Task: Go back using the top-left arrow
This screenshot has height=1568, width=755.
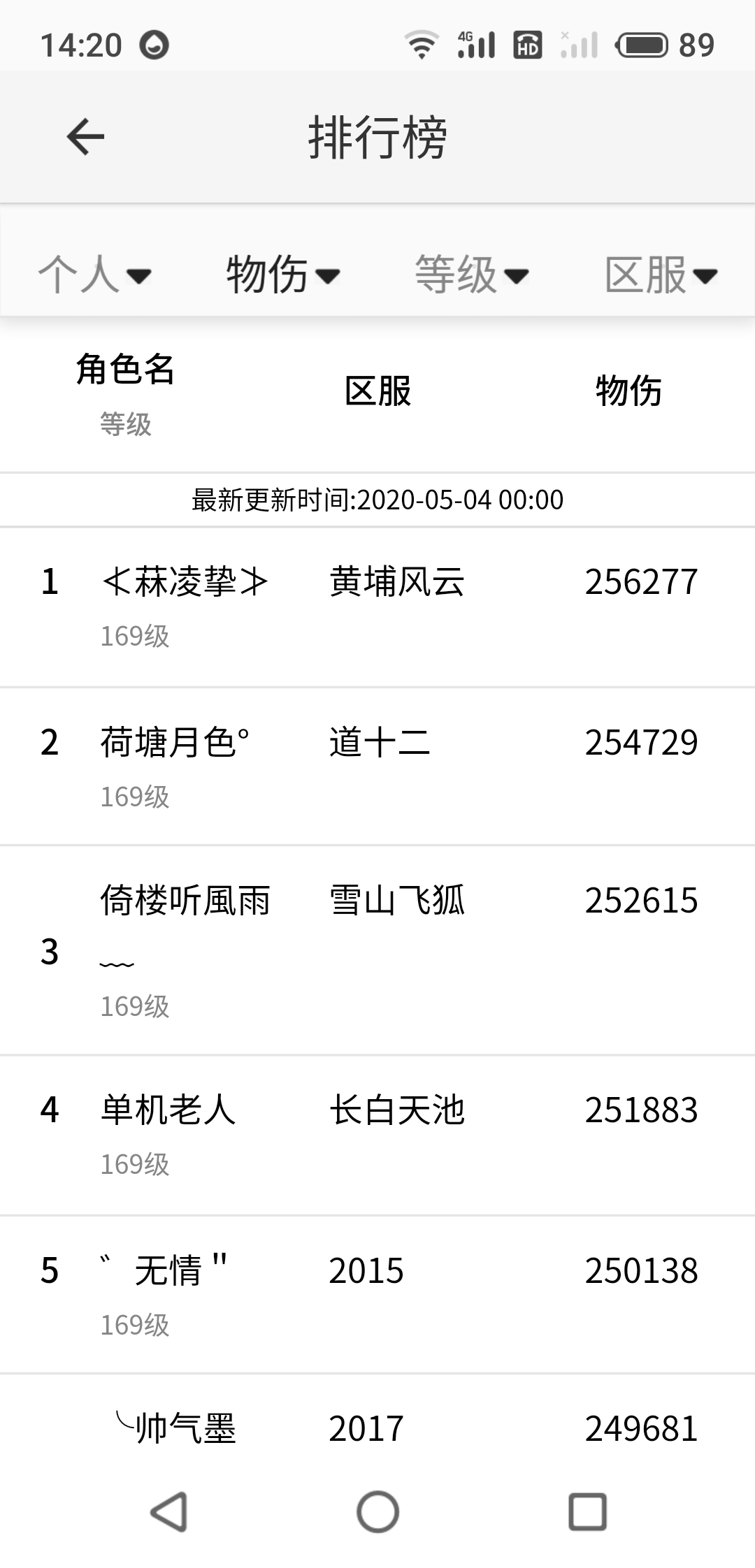Action: click(85, 137)
